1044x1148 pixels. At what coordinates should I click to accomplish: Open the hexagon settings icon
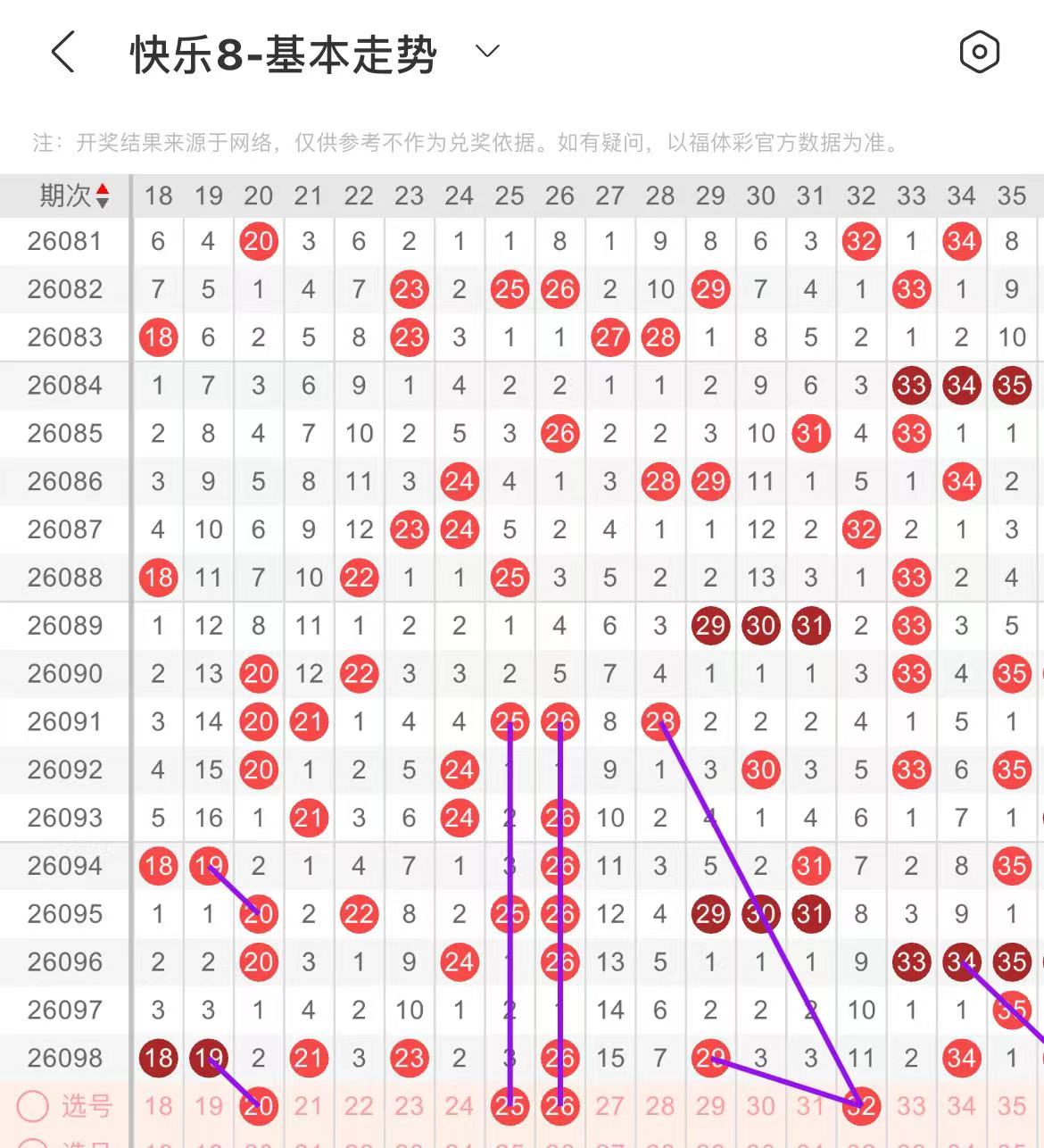click(x=979, y=53)
